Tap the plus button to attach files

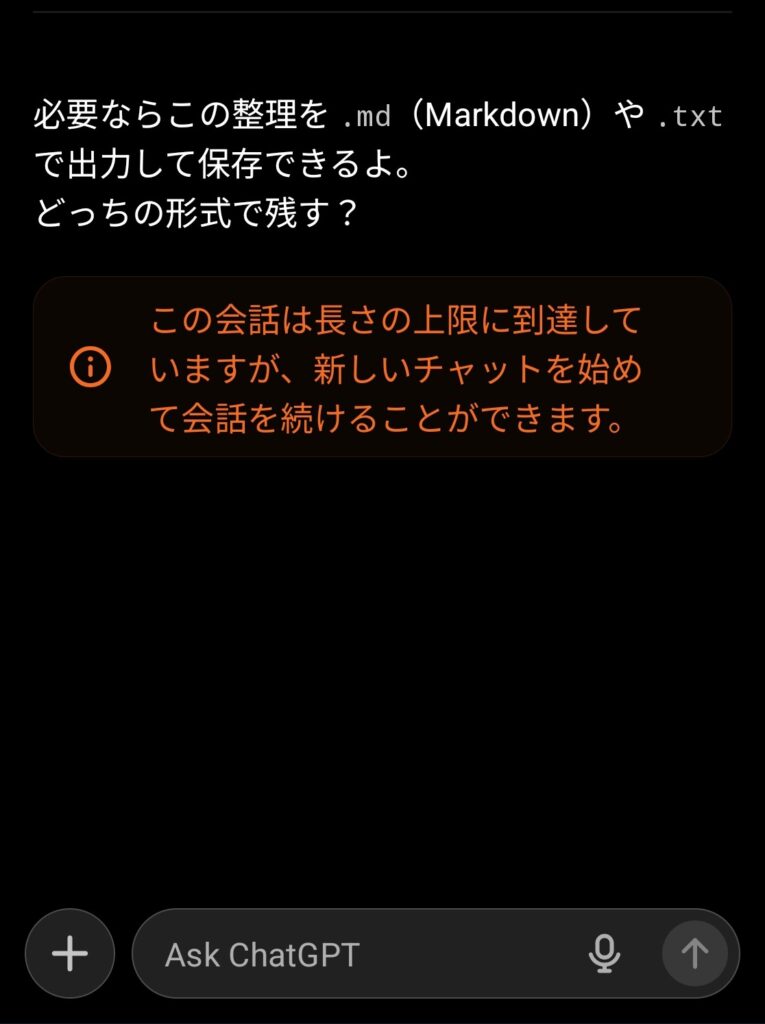pos(70,954)
